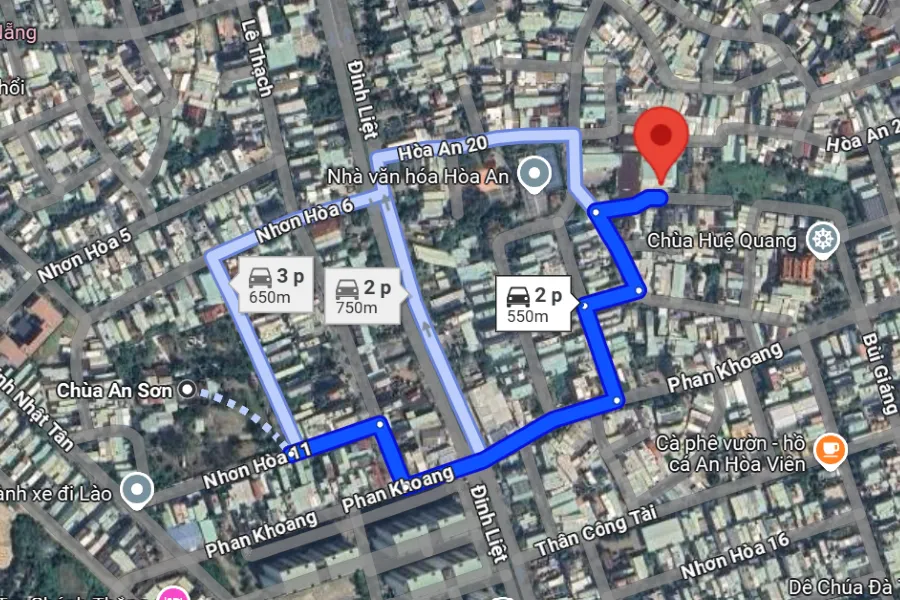This screenshot has width=900, height=600.
Task: Open Nhà văn hóa Hòa An marker
Action: [x=537, y=176]
